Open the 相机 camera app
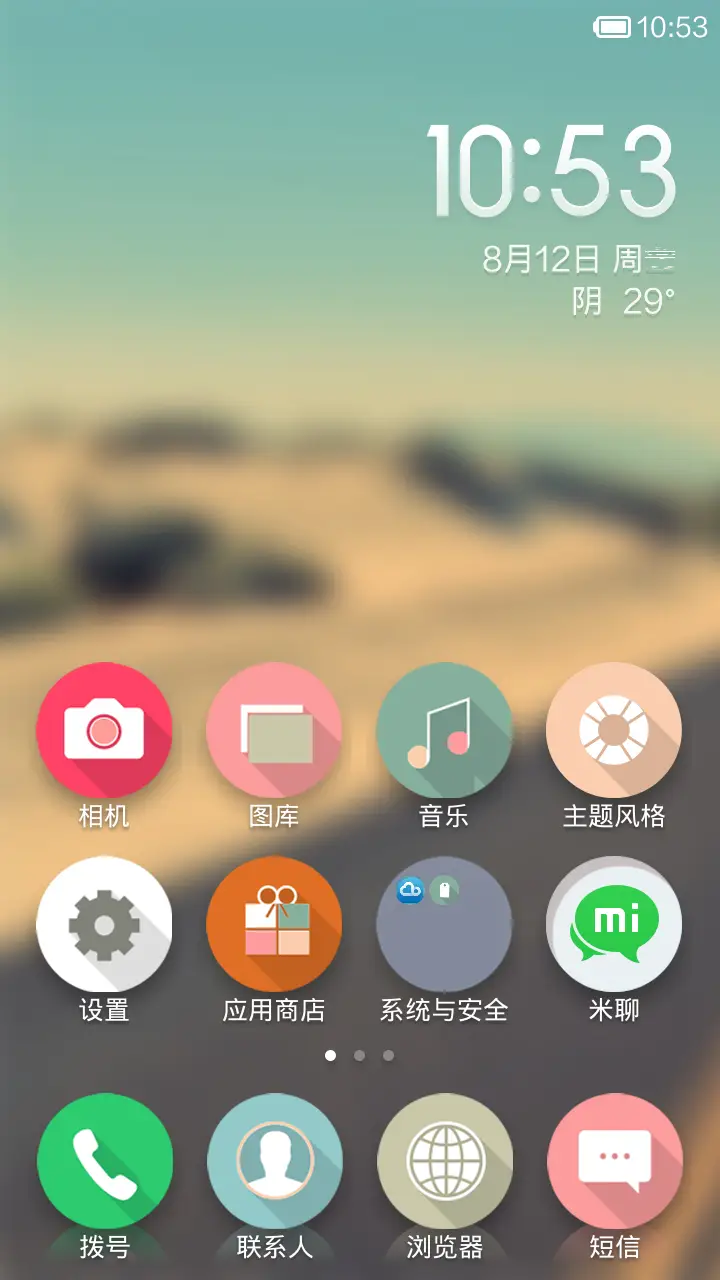The width and height of the screenshot is (720, 1280). click(105, 730)
